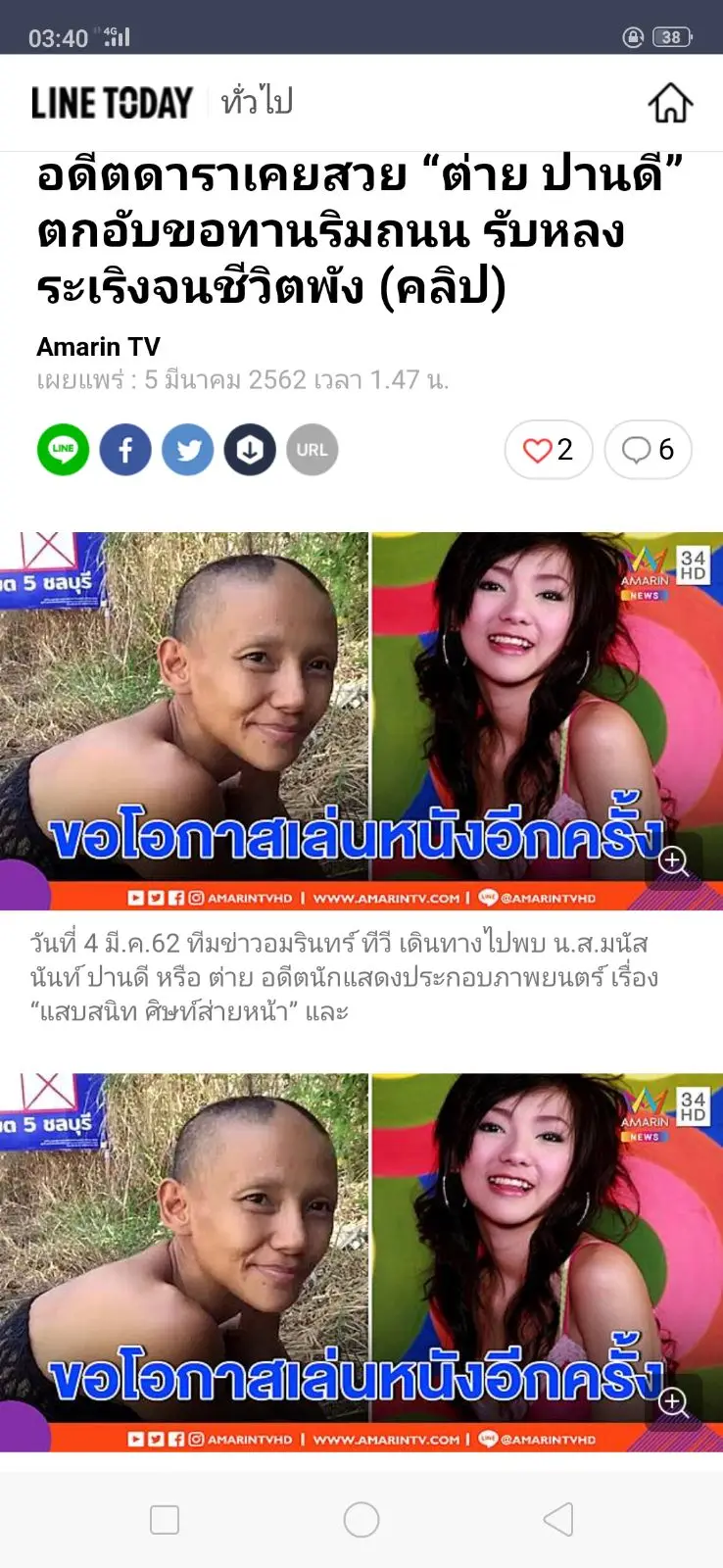Open recent apps from the navigation bar

coord(165,1520)
